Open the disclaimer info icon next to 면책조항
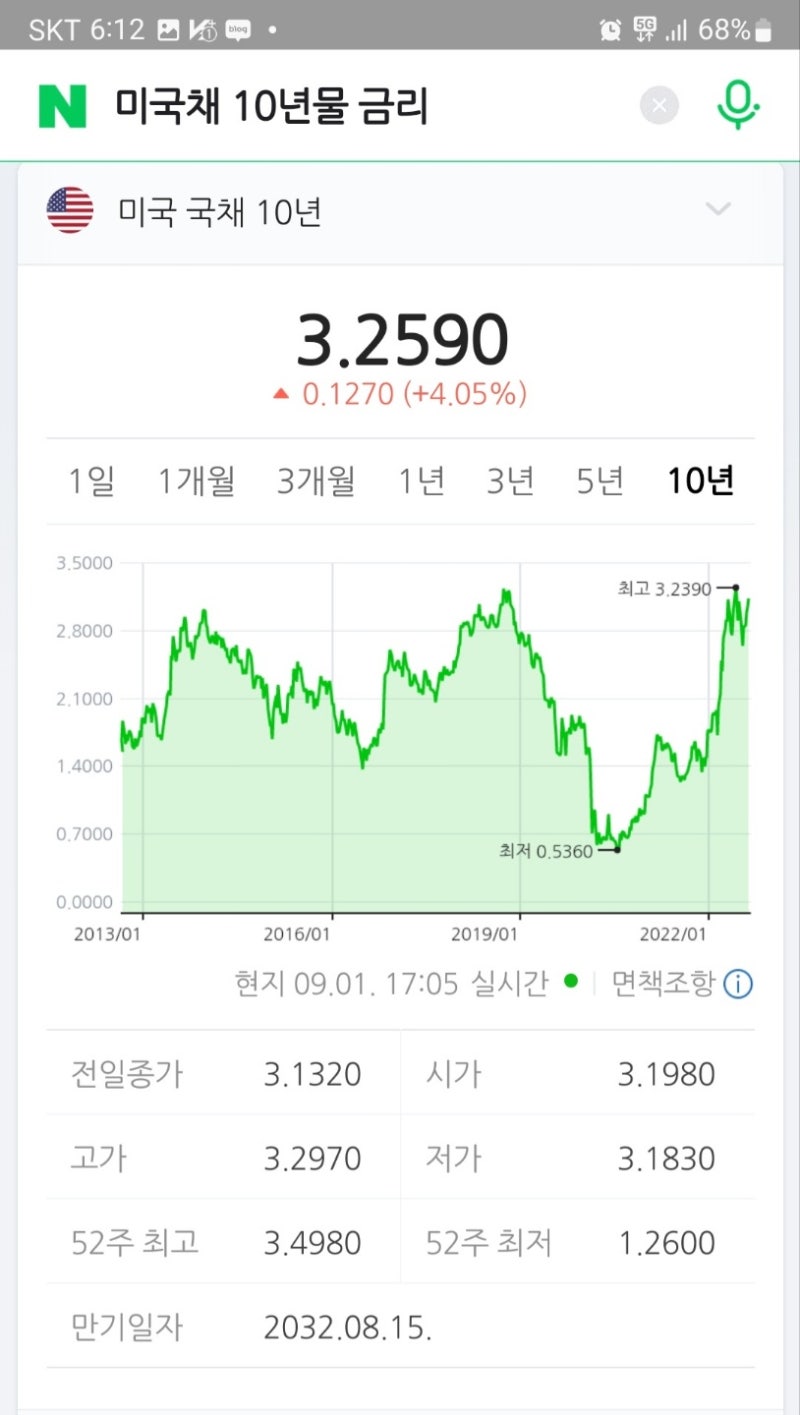Viewport: 800px width, 1415px height. tap(737, 984)
